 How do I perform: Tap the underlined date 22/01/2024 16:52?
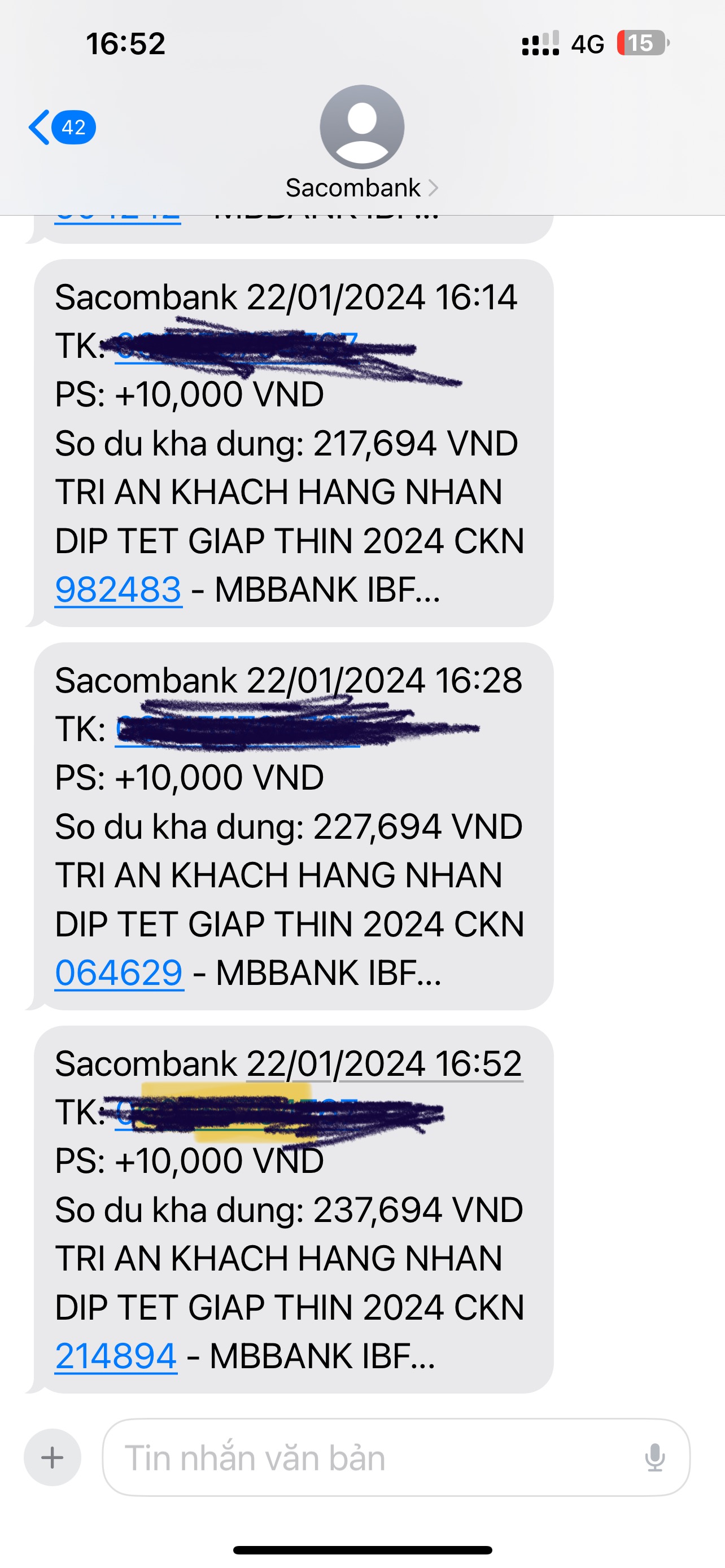point(384,1064)
